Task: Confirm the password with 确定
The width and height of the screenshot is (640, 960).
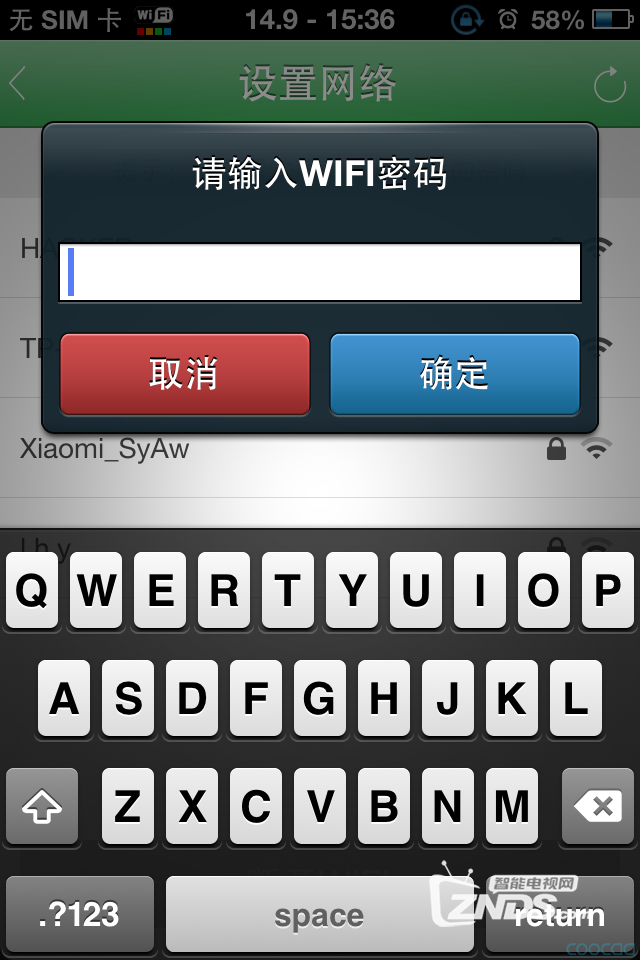Action: (455, 374)
